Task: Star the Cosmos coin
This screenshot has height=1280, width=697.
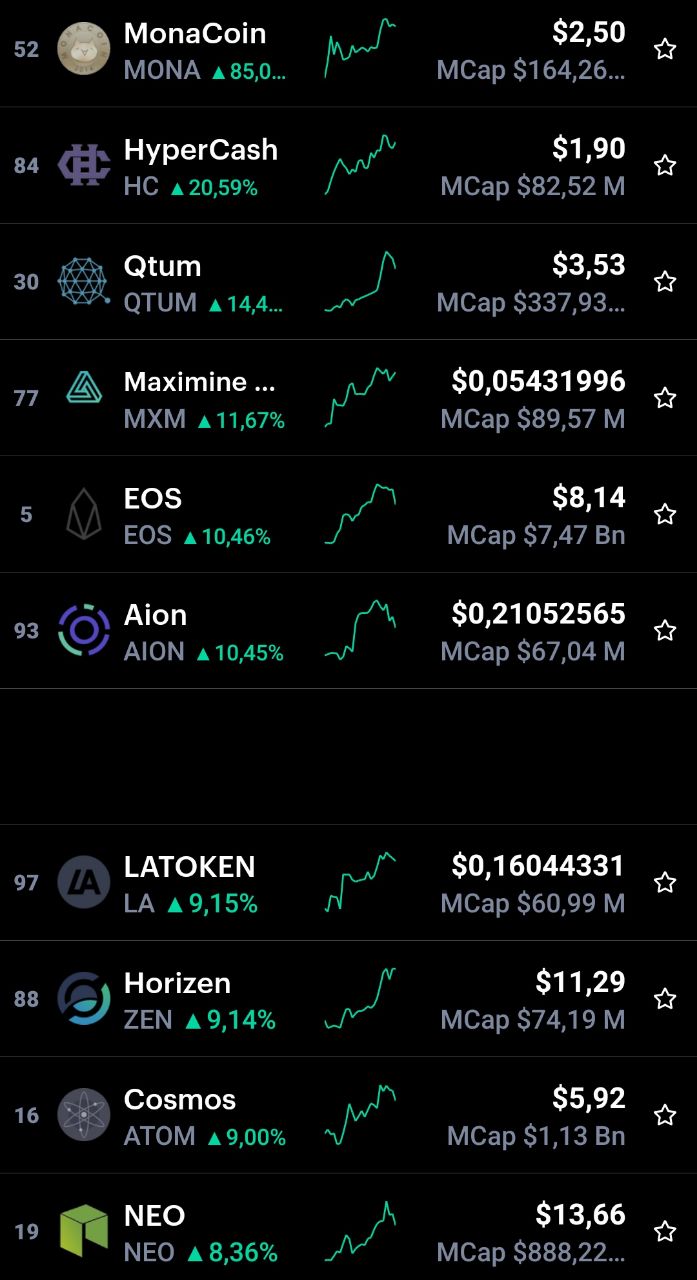Action: tap(665, 1115)
